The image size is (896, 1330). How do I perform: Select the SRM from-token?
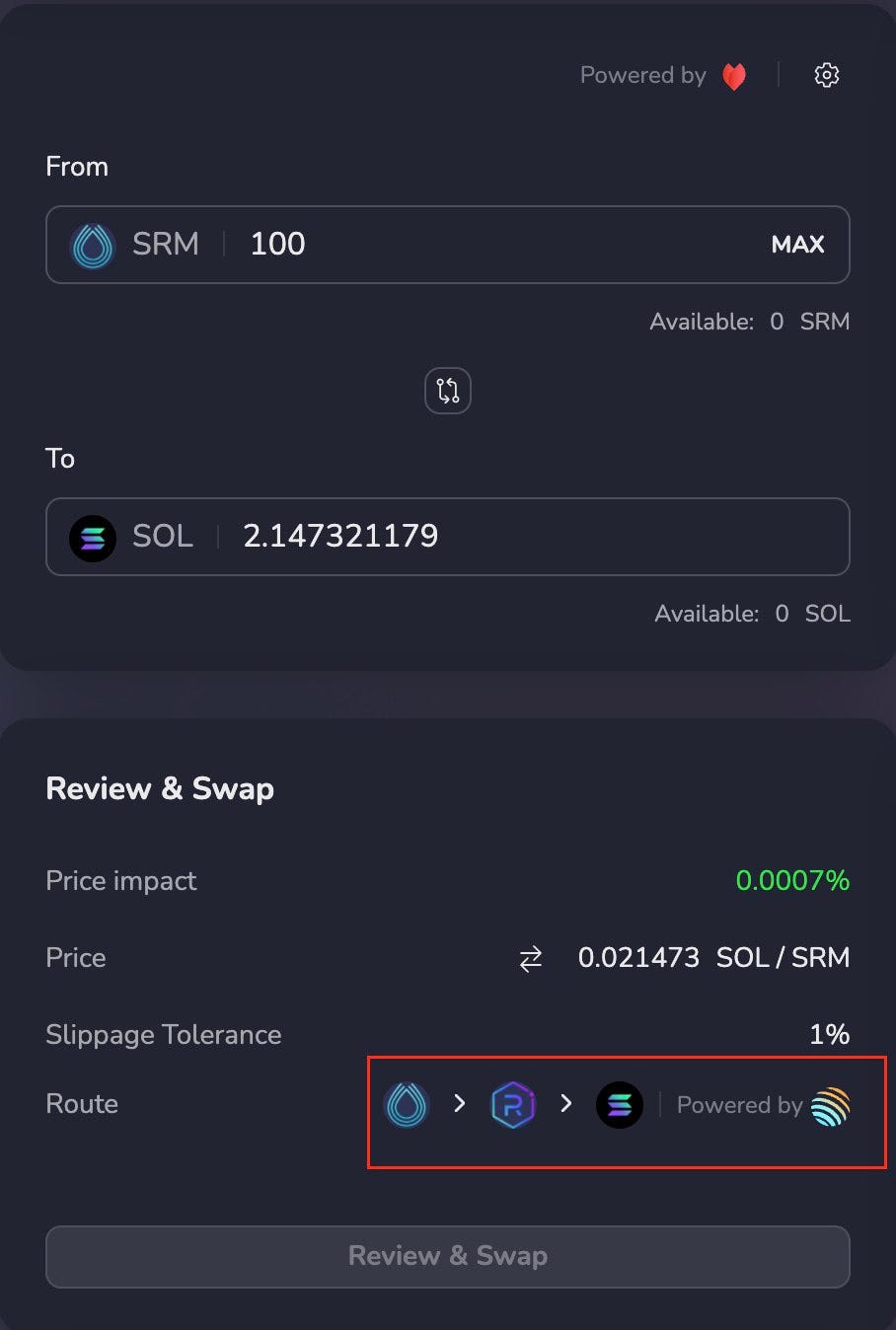(x=136, y=245)
